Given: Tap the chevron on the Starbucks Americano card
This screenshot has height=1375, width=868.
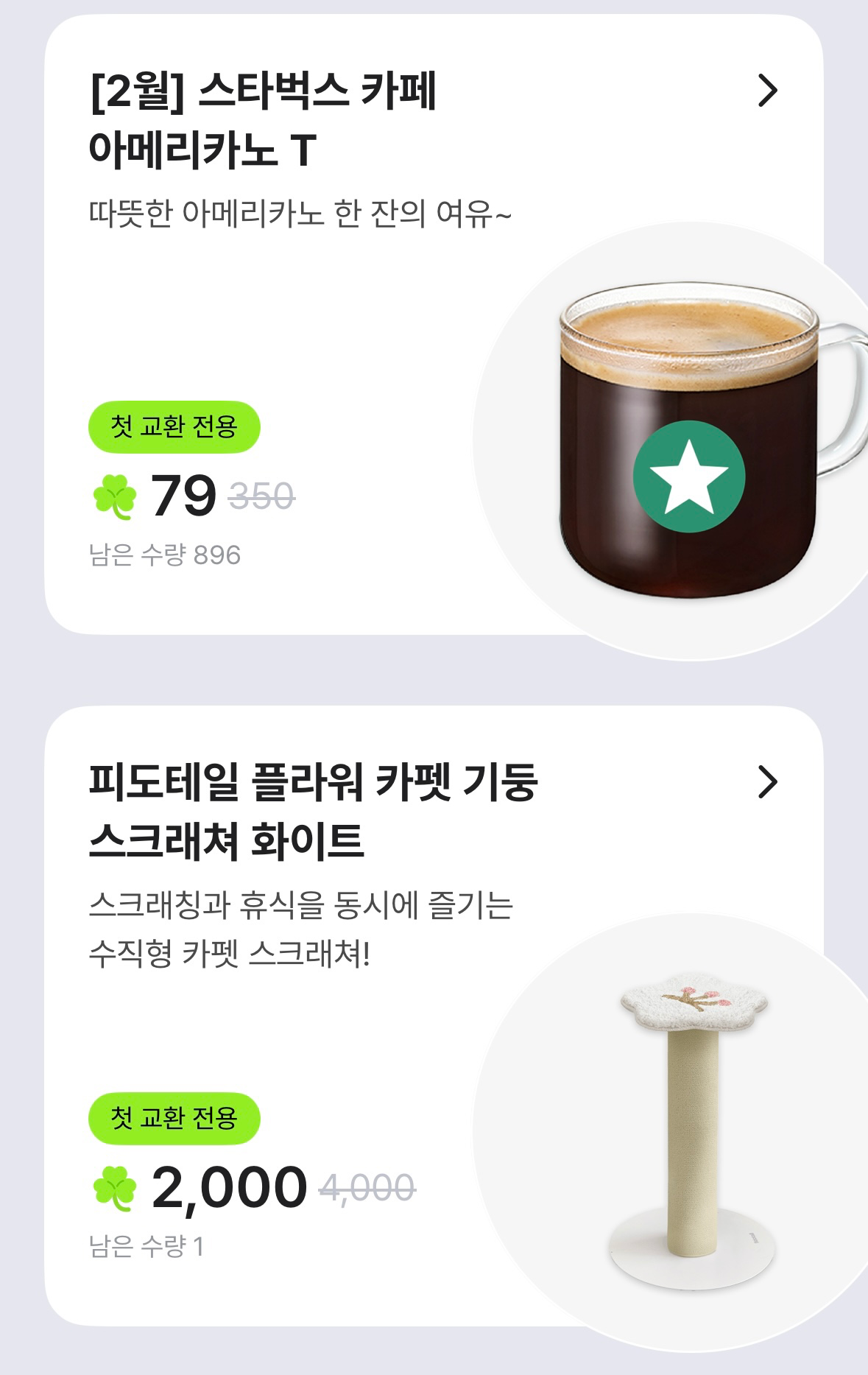Looking at the screenshot, I should [x=767, y=91].
